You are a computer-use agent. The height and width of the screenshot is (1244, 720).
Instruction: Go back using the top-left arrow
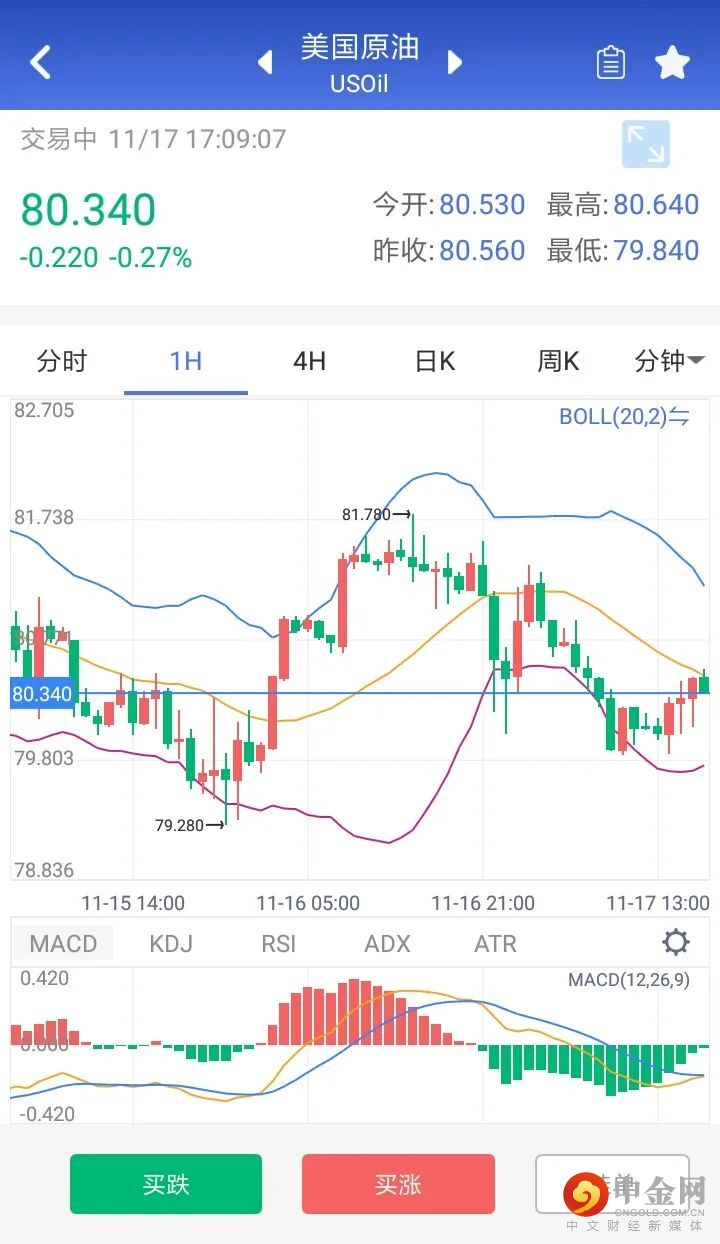[40, 62]
